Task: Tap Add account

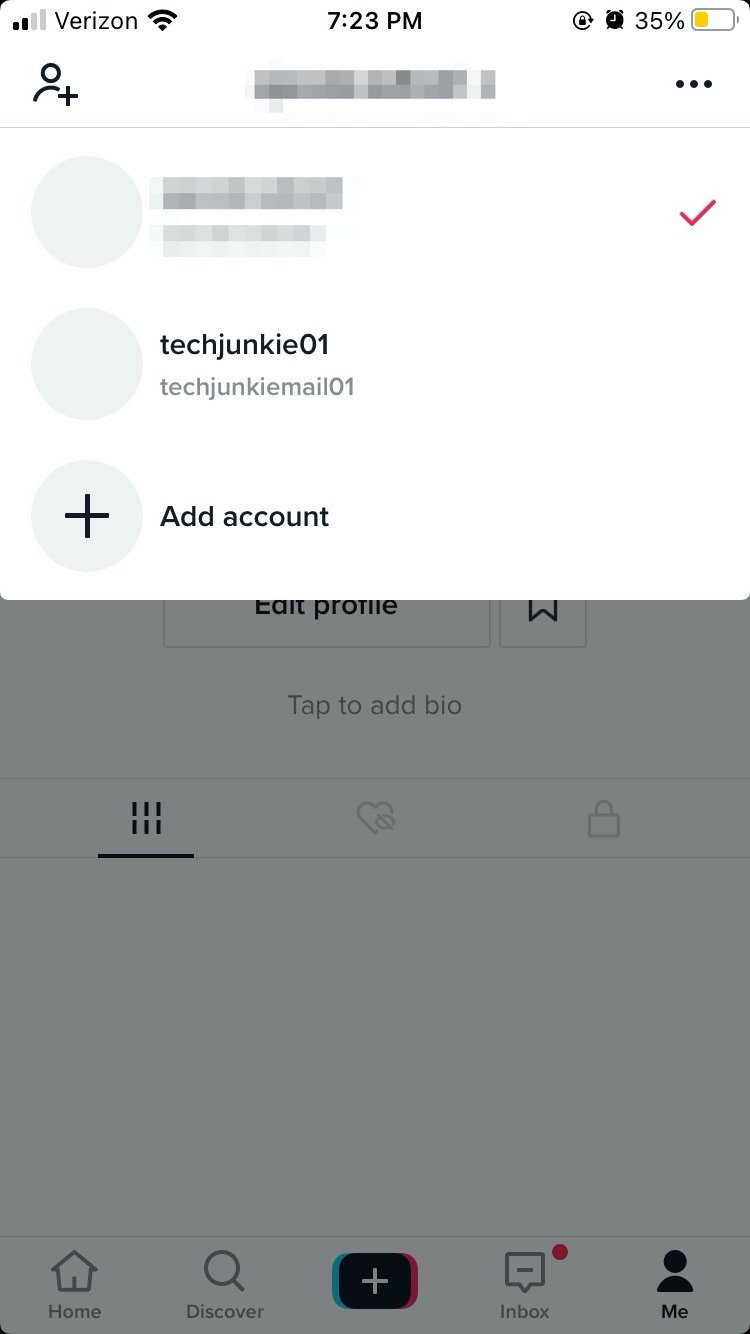Action: click(x=375, y=516)
